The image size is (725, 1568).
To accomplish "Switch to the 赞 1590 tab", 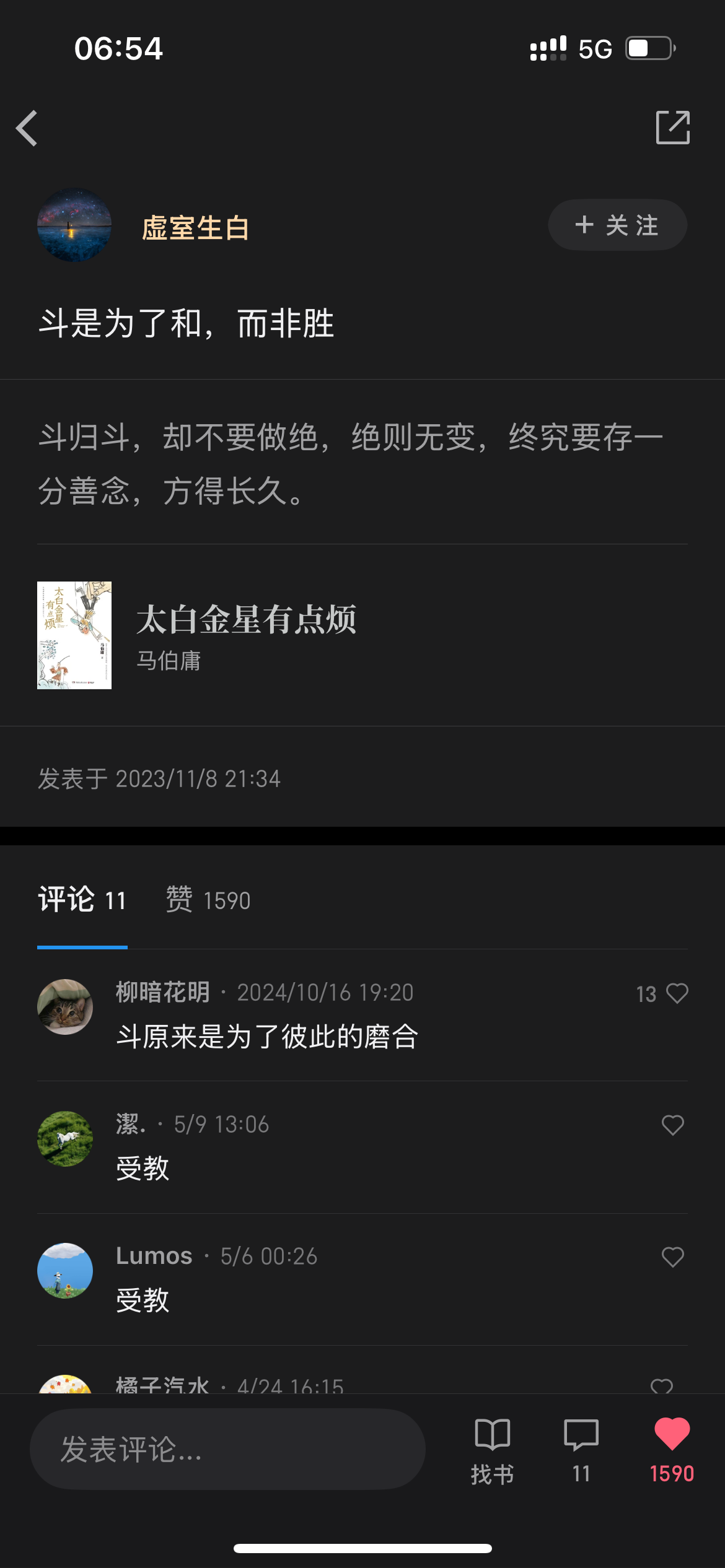I will 208,900.
